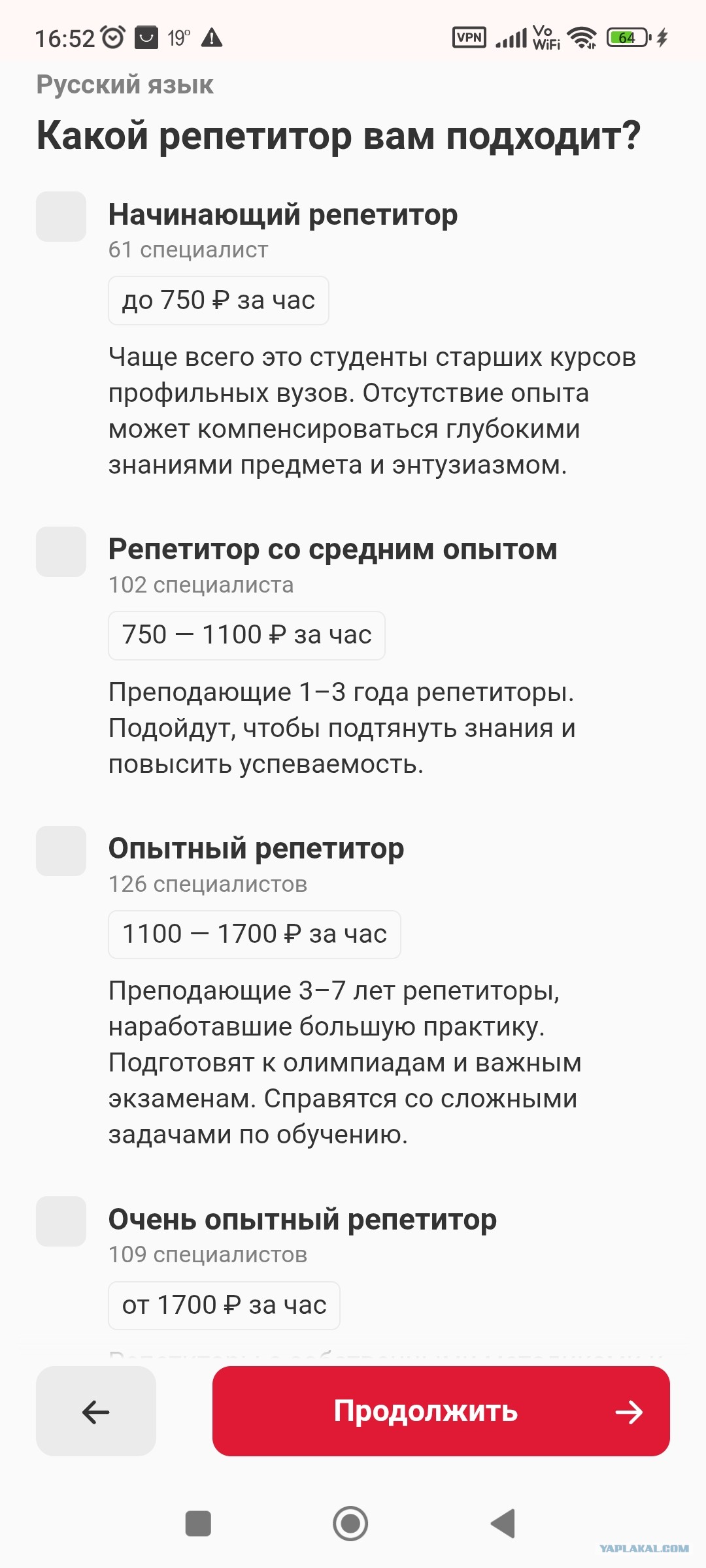The height and width of the screenshot is (1568, 706).
Task: Select the "Репетитор со средним опытом" option
Action: click(x=61, y=551)
